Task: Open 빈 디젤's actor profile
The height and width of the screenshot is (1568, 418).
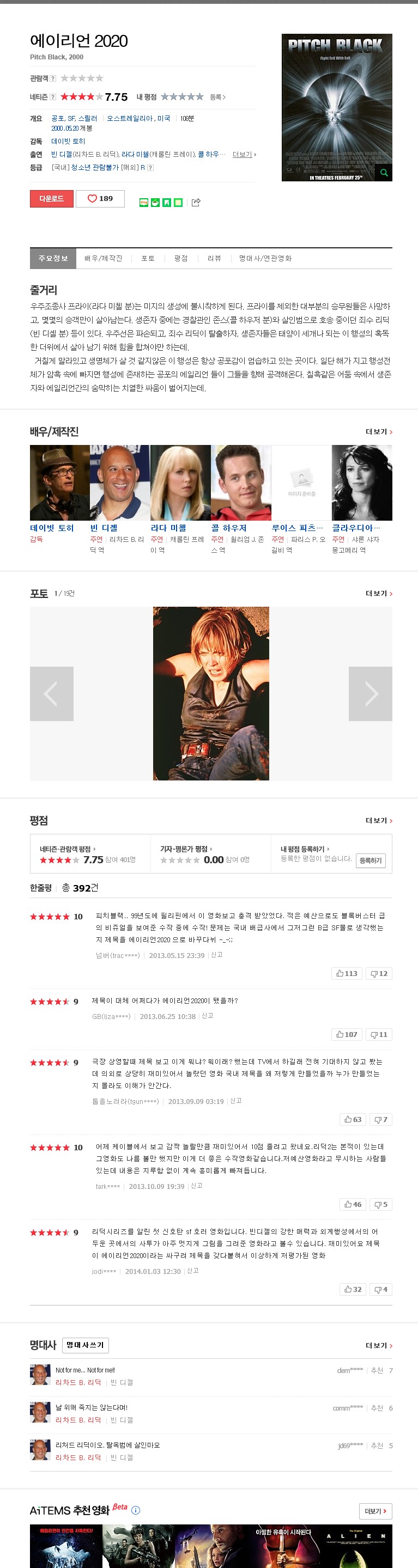Action: tap(104, 528)
